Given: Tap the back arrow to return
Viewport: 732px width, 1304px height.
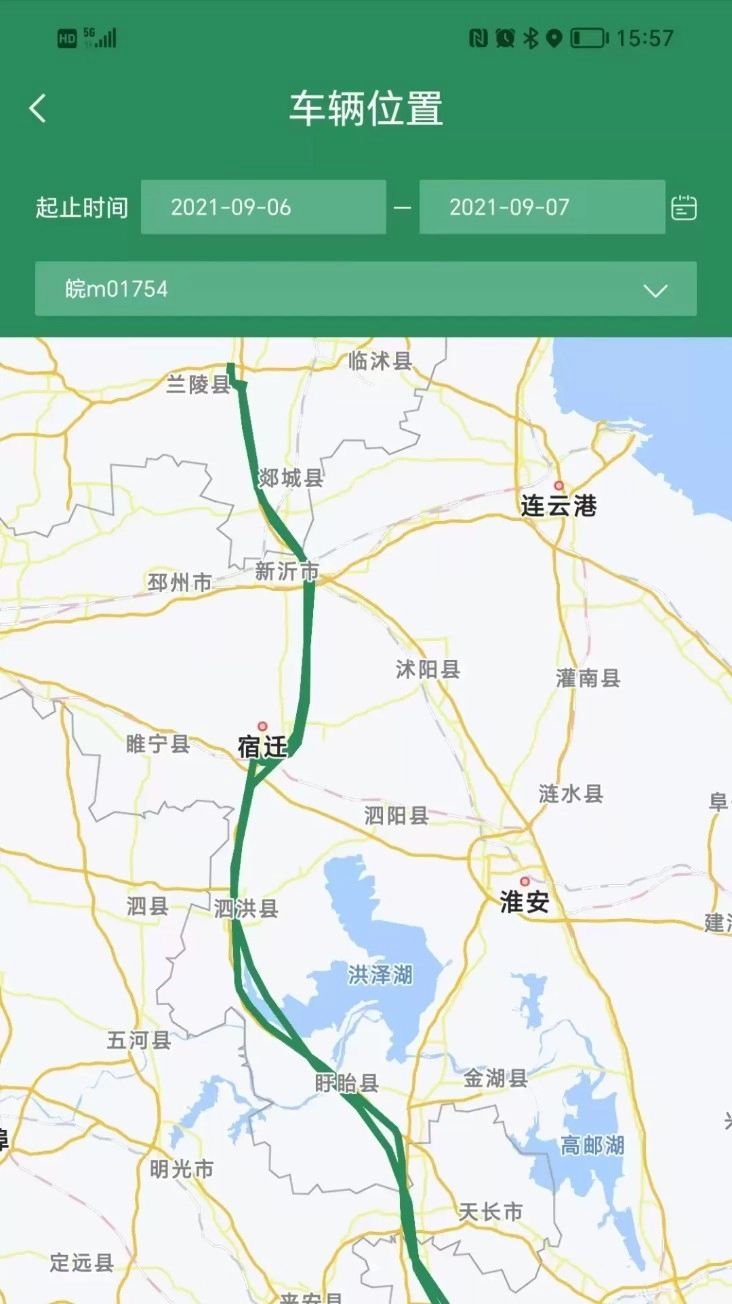Looking at the screenshot, I should 38,108.
